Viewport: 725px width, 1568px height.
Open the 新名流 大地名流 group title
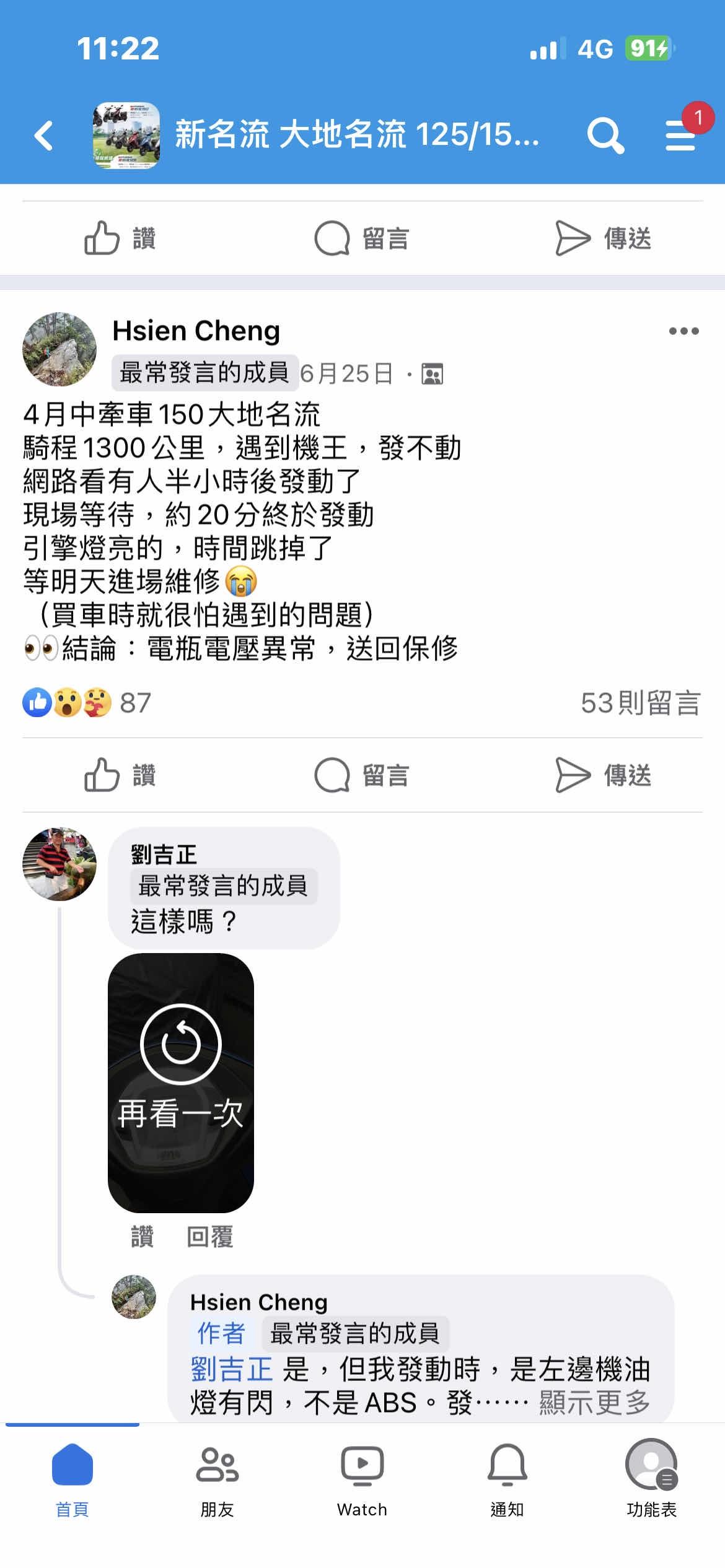point(356,135)
